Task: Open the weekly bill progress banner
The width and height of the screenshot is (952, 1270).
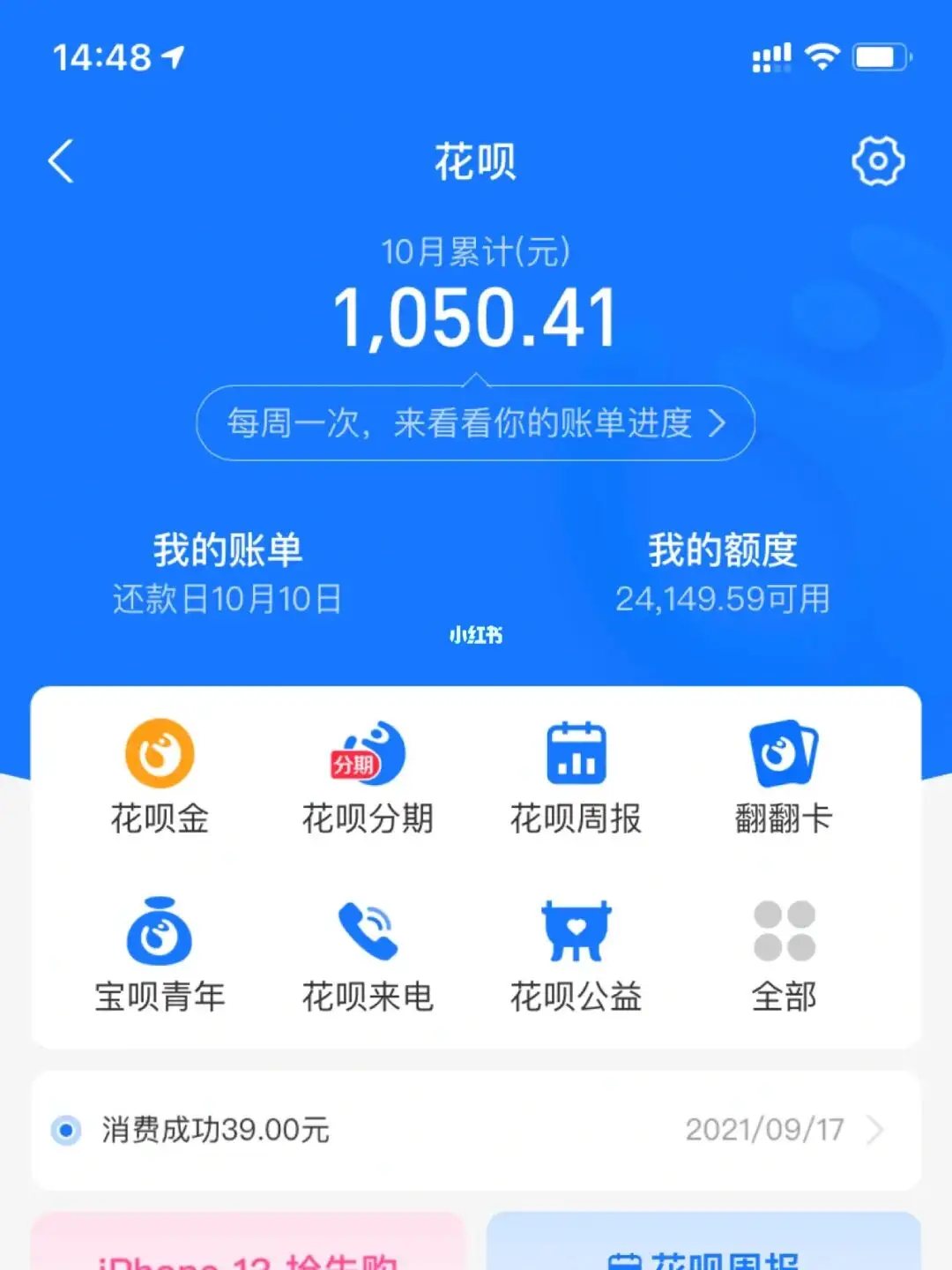Action: [475, 423]
